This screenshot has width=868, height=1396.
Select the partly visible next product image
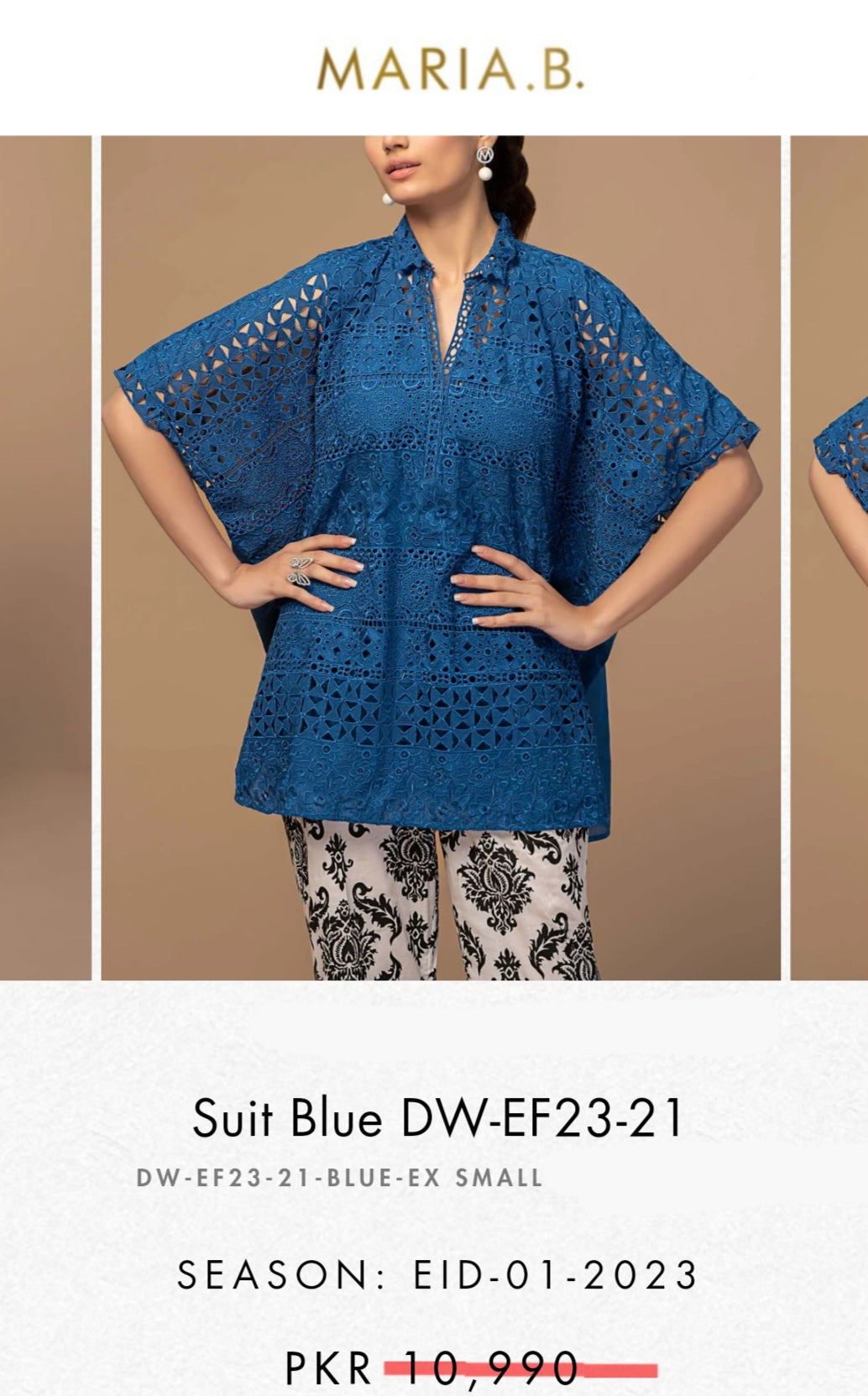tap(829, 557)
